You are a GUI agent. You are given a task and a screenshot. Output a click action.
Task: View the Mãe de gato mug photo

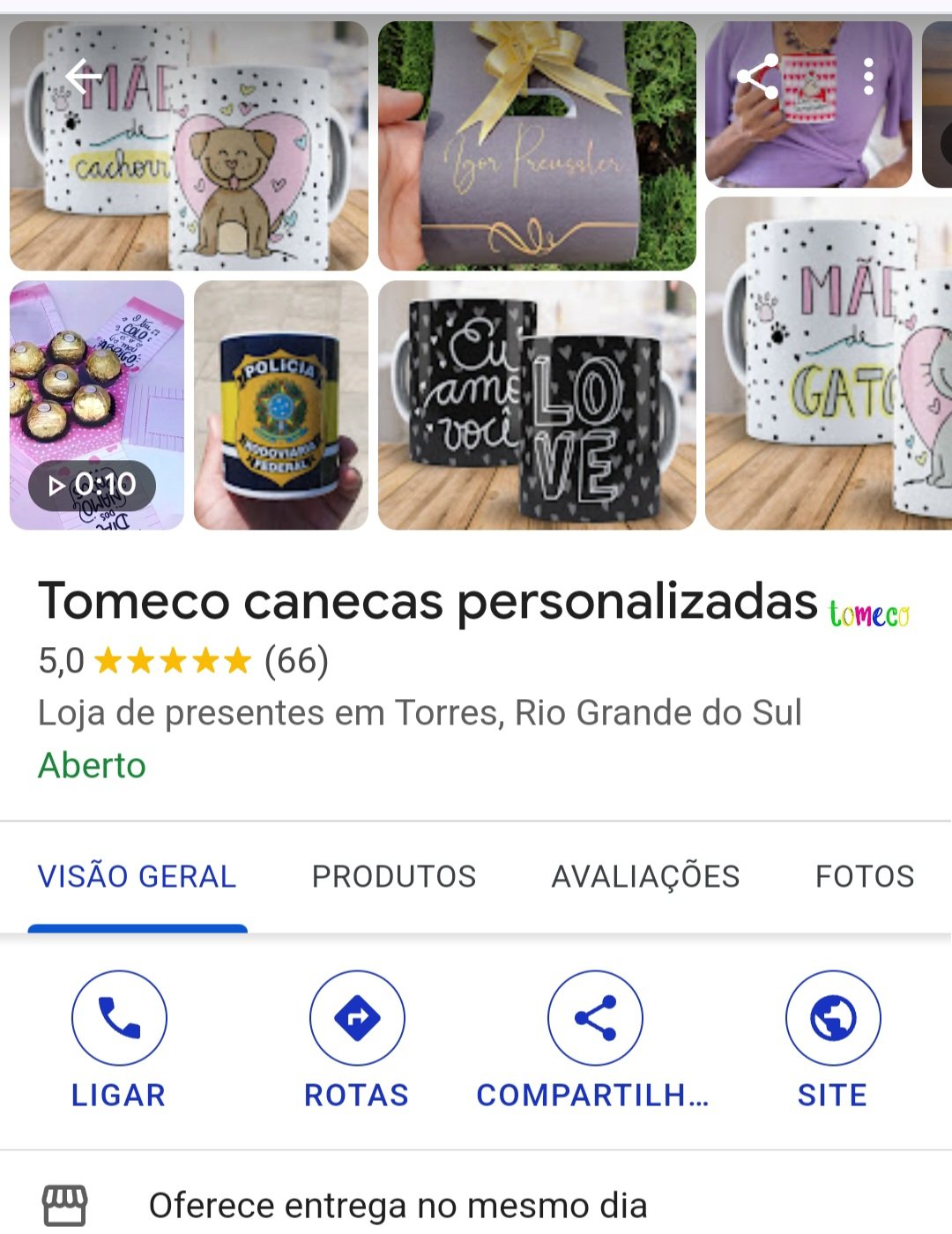point(829,363)
